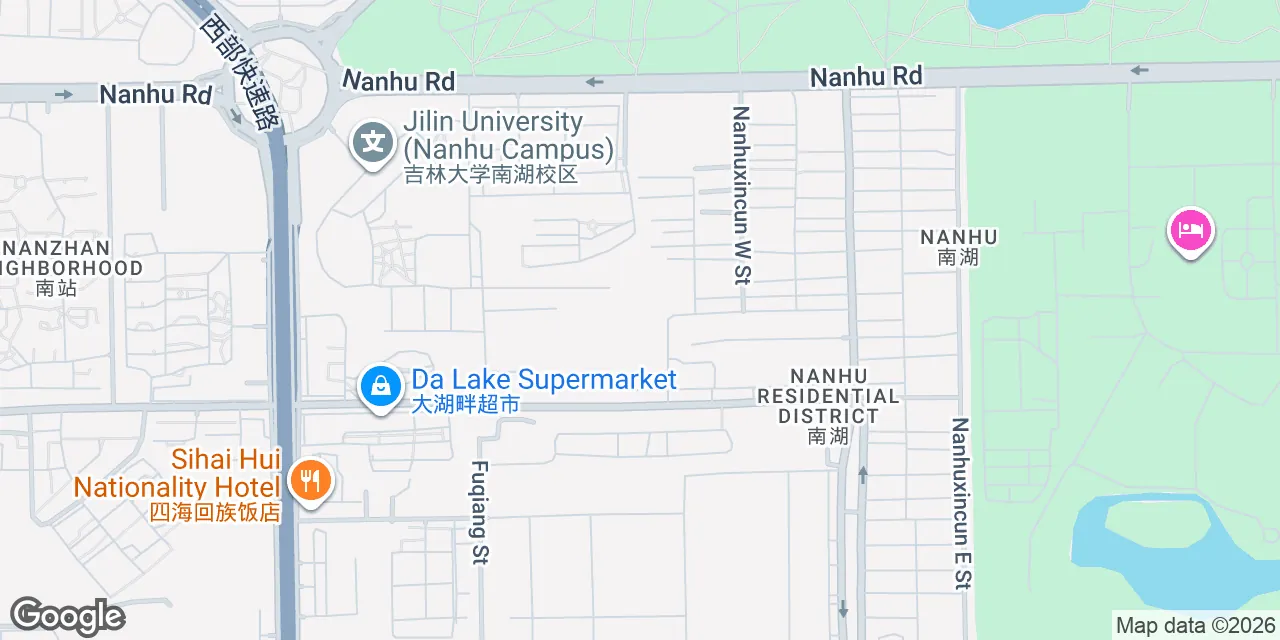
Task: Open the Sihai Hui Nationality Hotel restaurant pin
Action: tap(311, 482)
